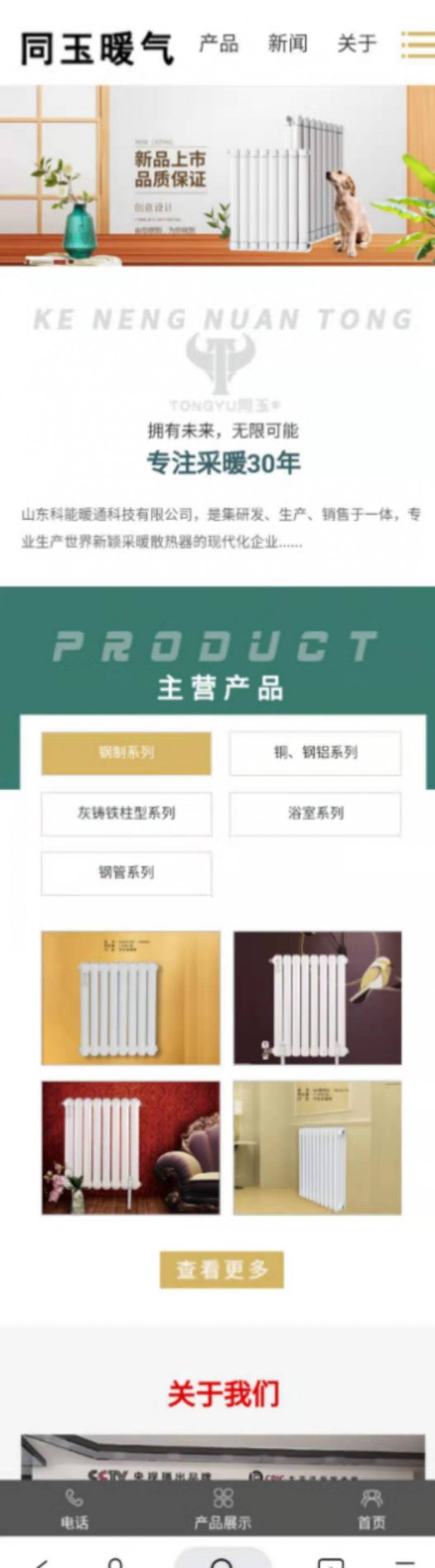Open the radiator product on red wall
Viewport: 435px width, 1568px height.
pyautogui.click(x=131, y=1147)
